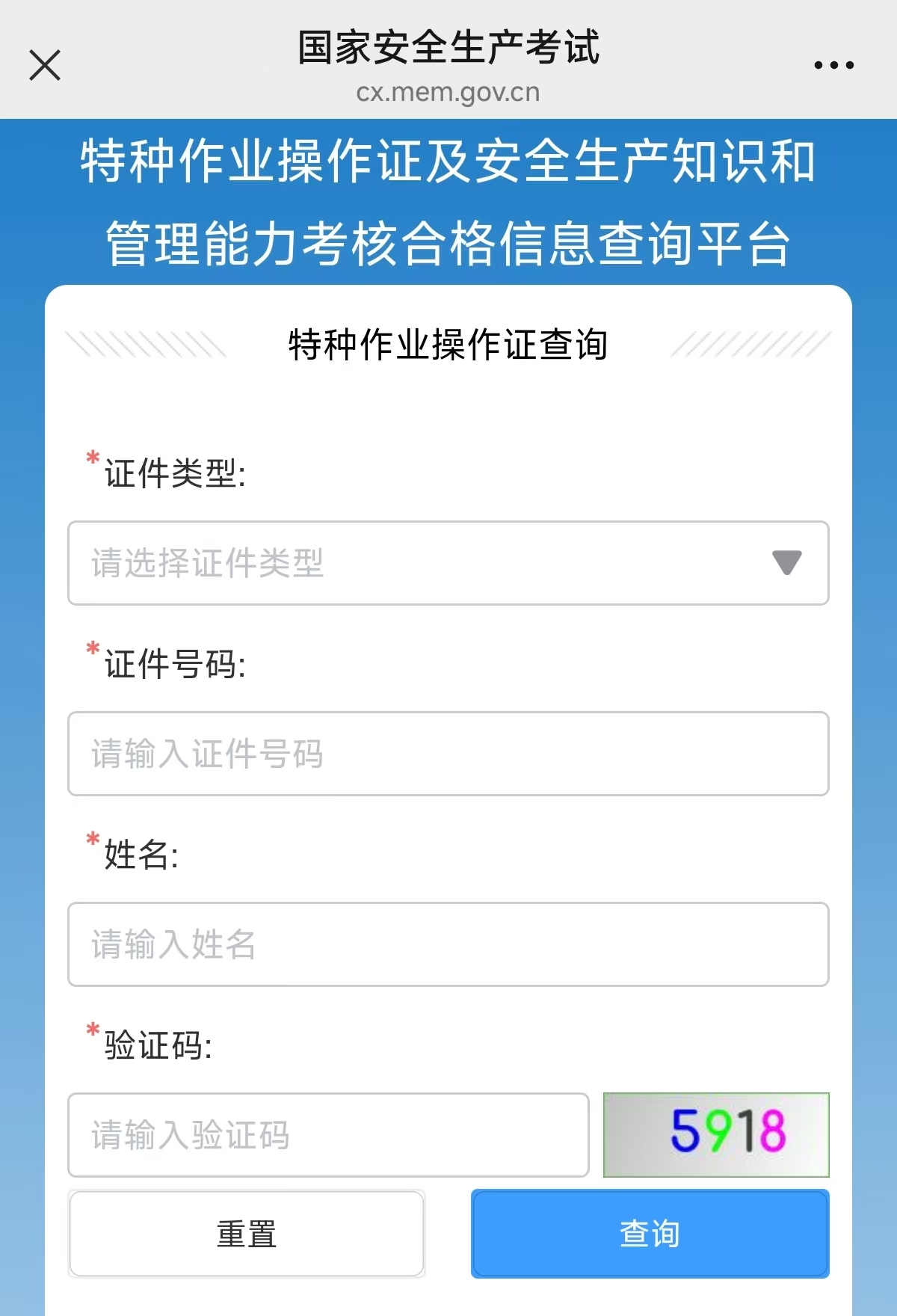Close the web page with the X icon
Viewport: 897px width, 1316px height.
[45, 65]
